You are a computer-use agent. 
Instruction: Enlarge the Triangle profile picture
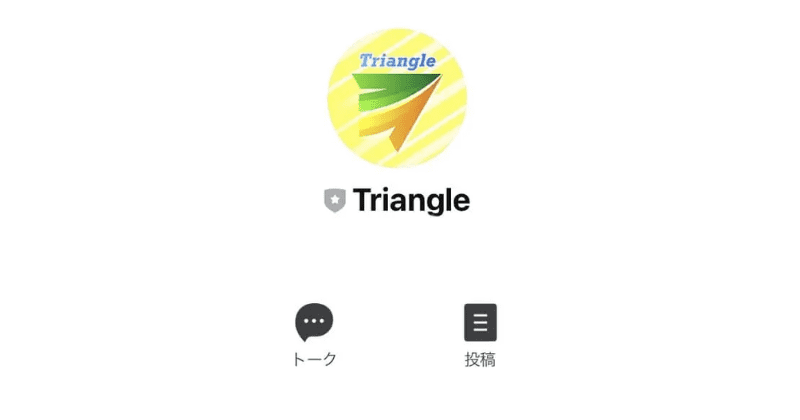(x=397, y=98)
